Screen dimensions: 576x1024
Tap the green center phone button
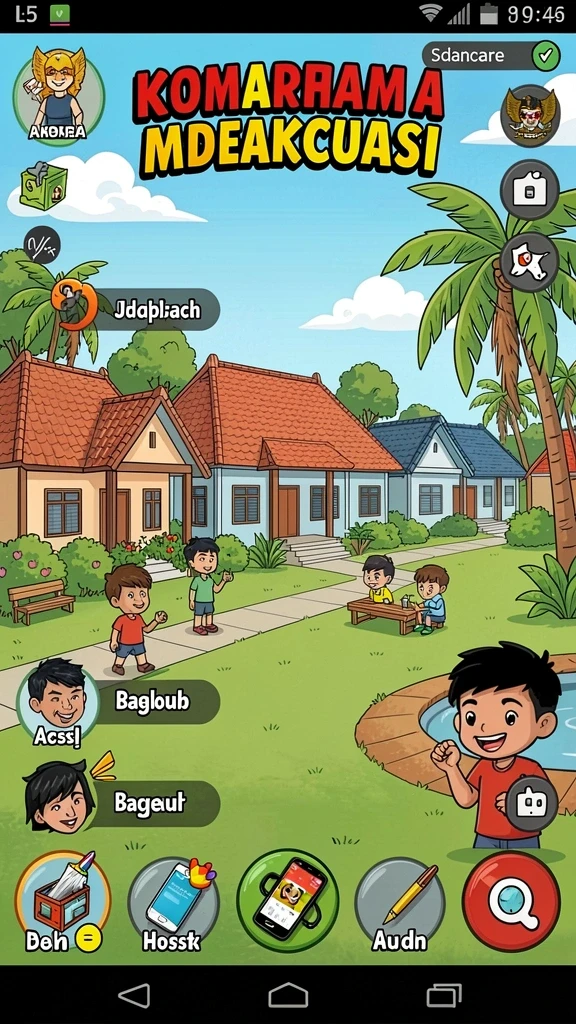[x=287, y=901]
